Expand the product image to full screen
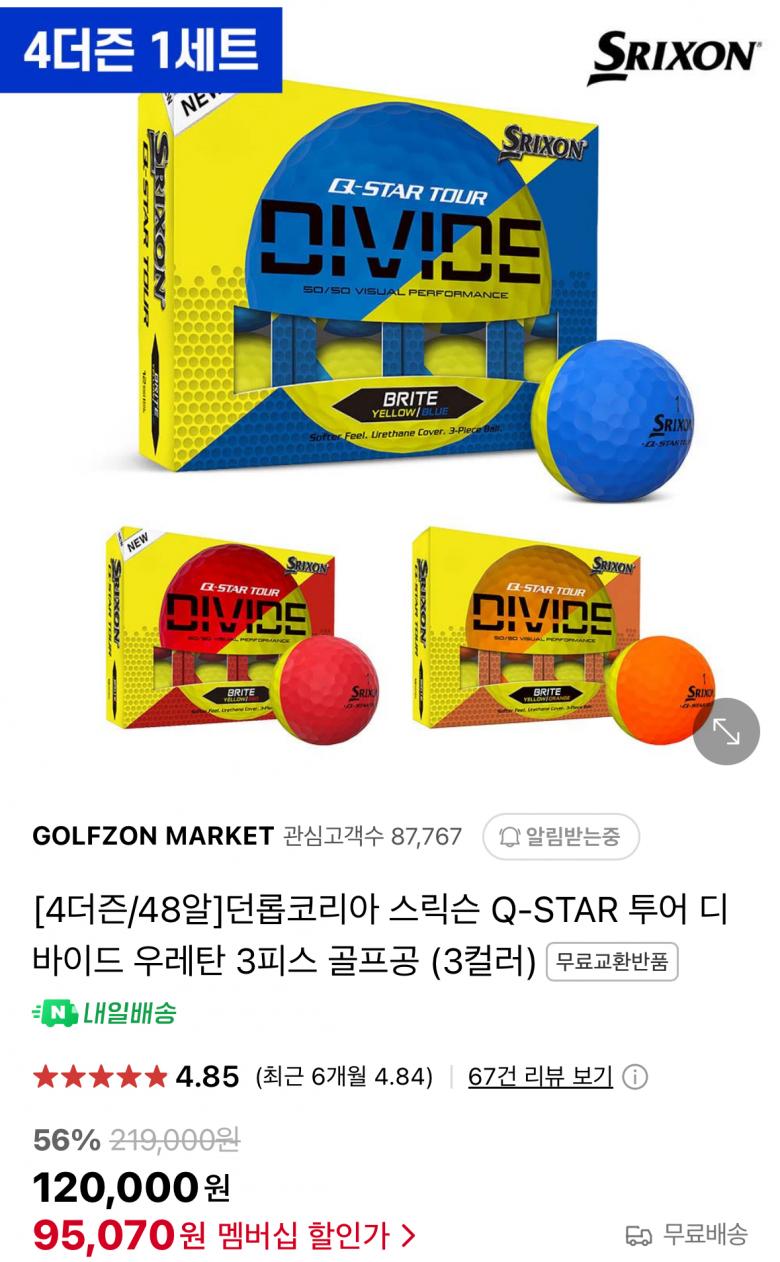 [726, 732]
